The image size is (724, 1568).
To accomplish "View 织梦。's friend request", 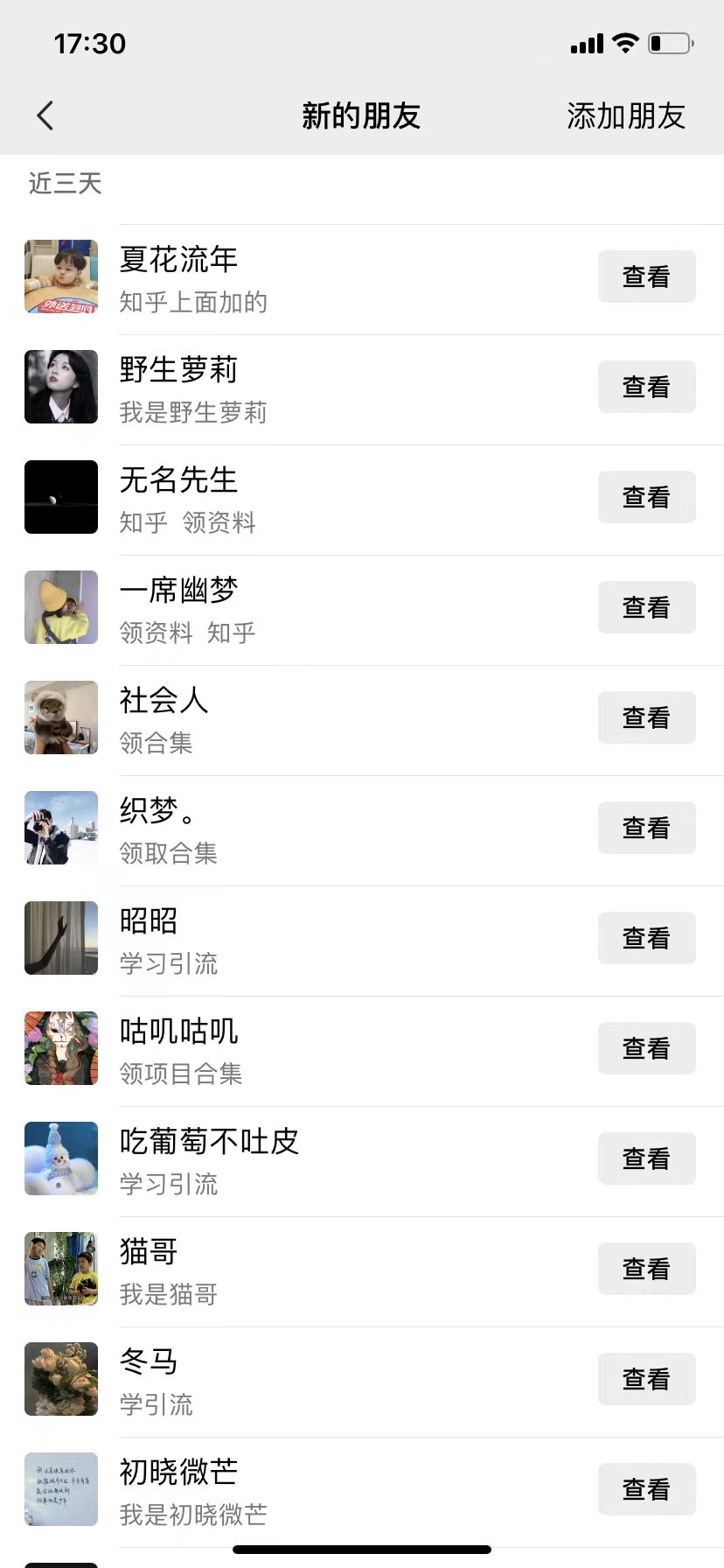I will (x=646, y=828).
